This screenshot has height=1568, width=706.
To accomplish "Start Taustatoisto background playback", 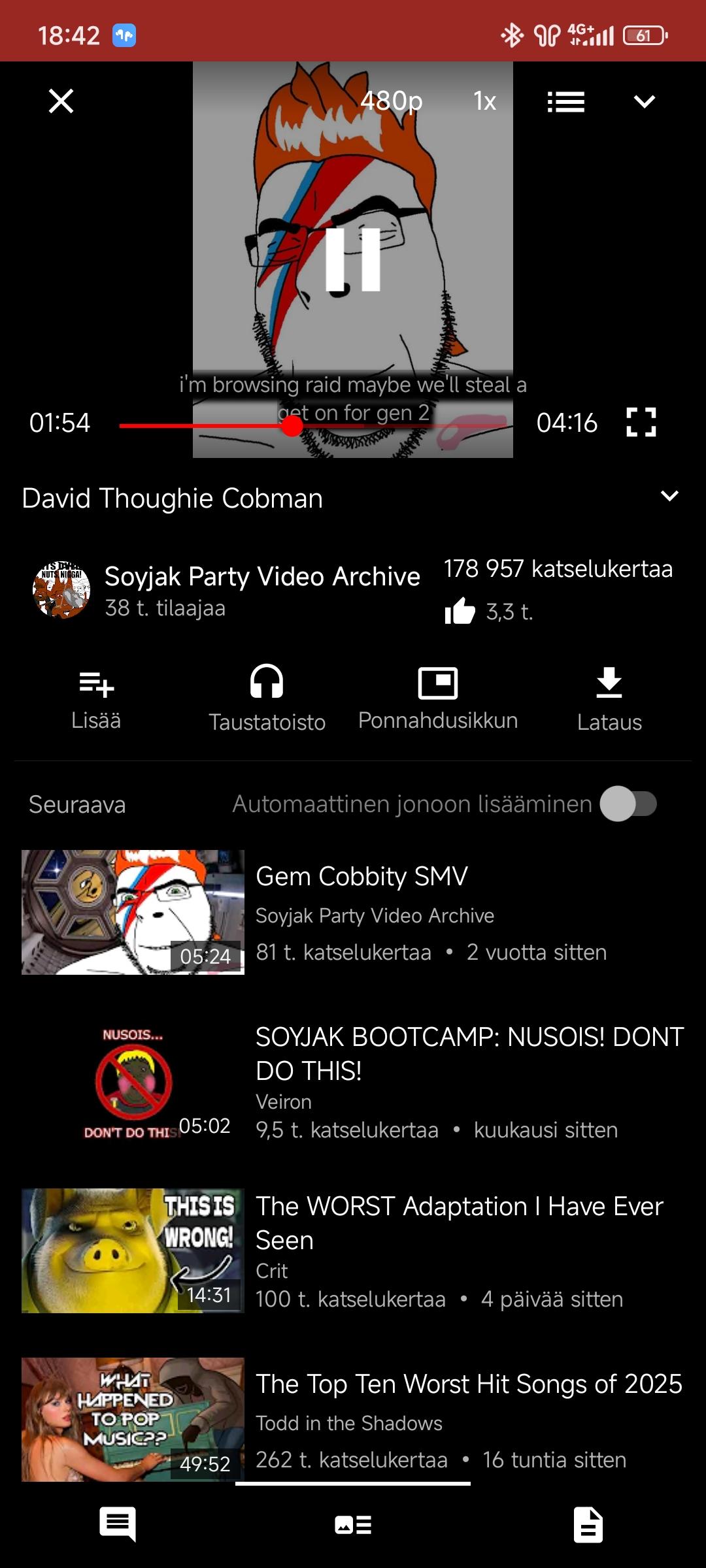I will pyautogui.click(x=267, y=698).
